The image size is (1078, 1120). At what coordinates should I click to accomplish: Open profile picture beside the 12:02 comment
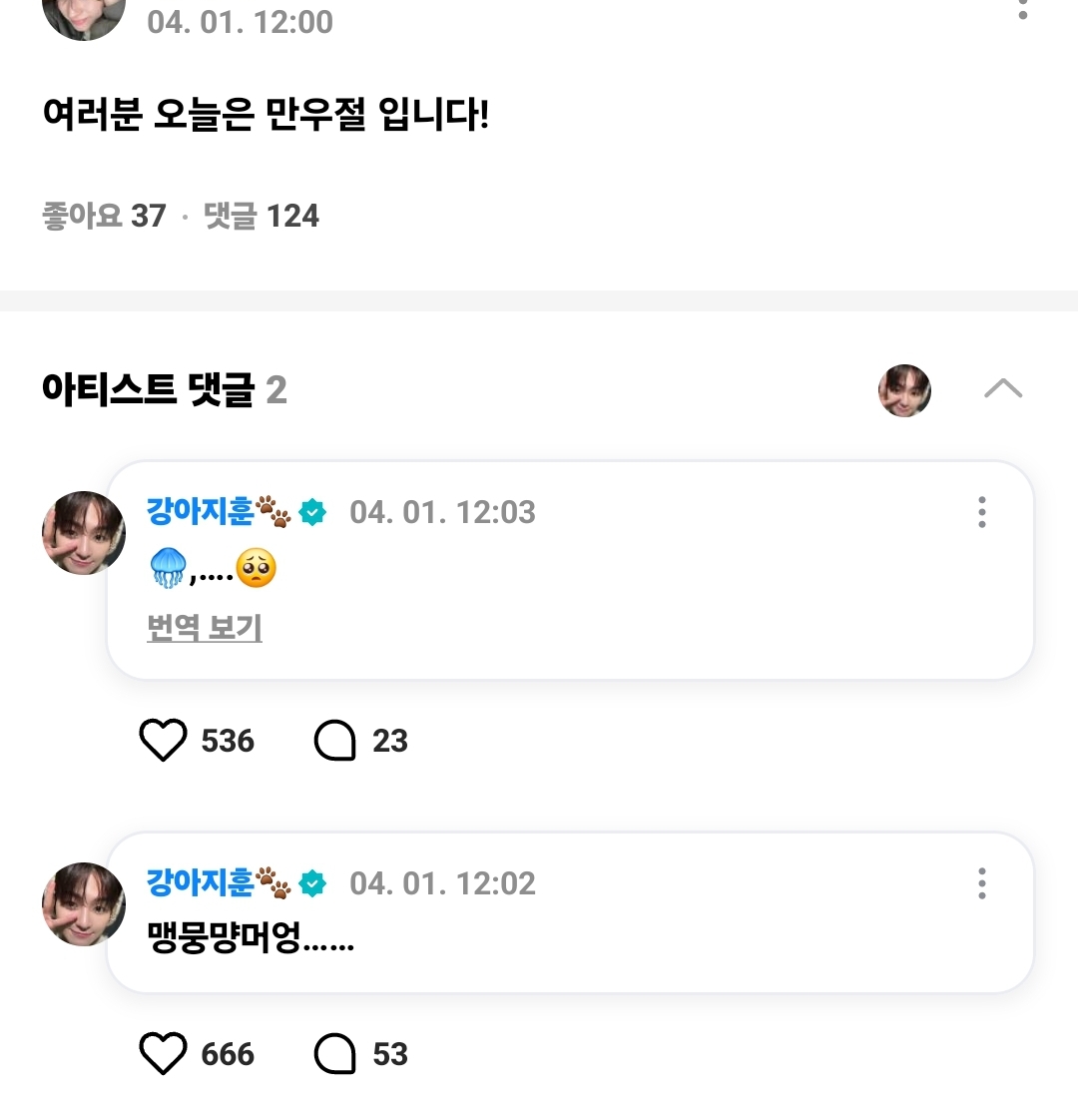[x=84, y=904]
